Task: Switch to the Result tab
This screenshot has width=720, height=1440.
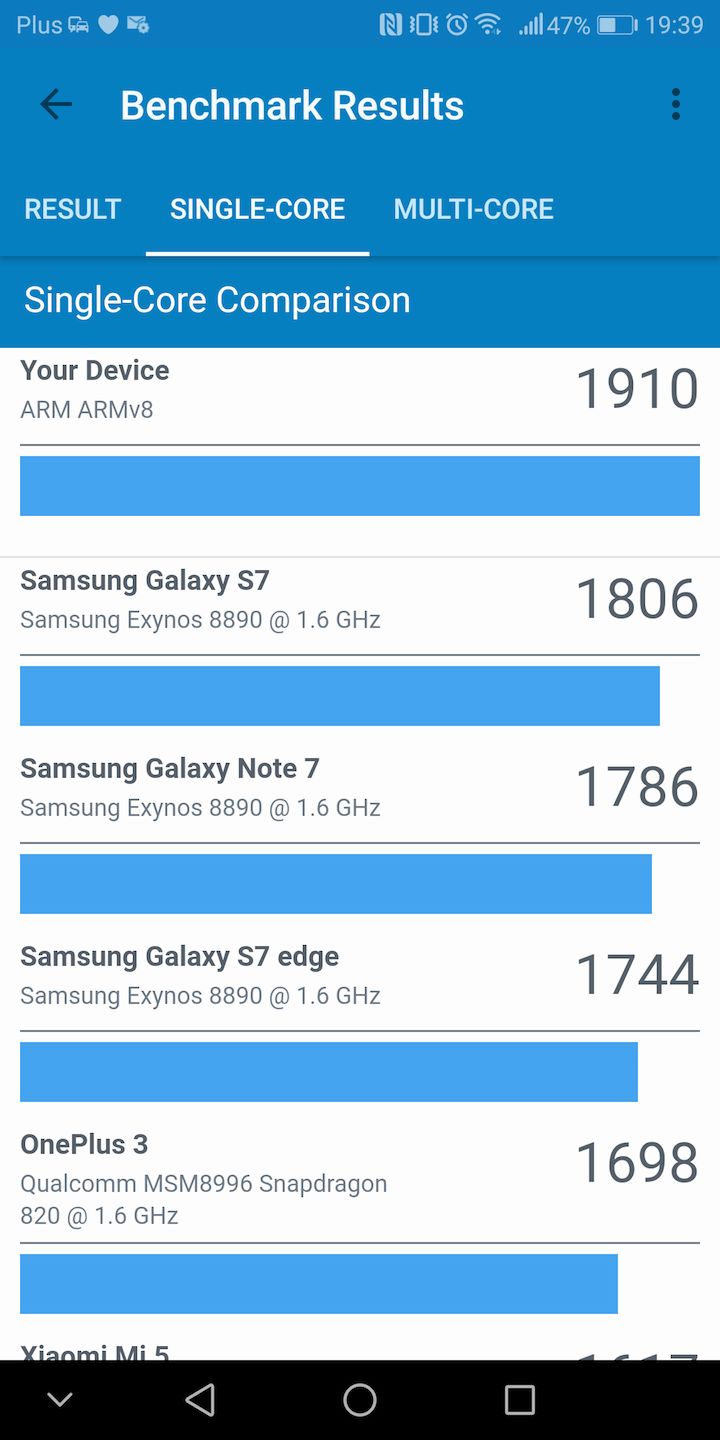Action: [x=72, y=209]
